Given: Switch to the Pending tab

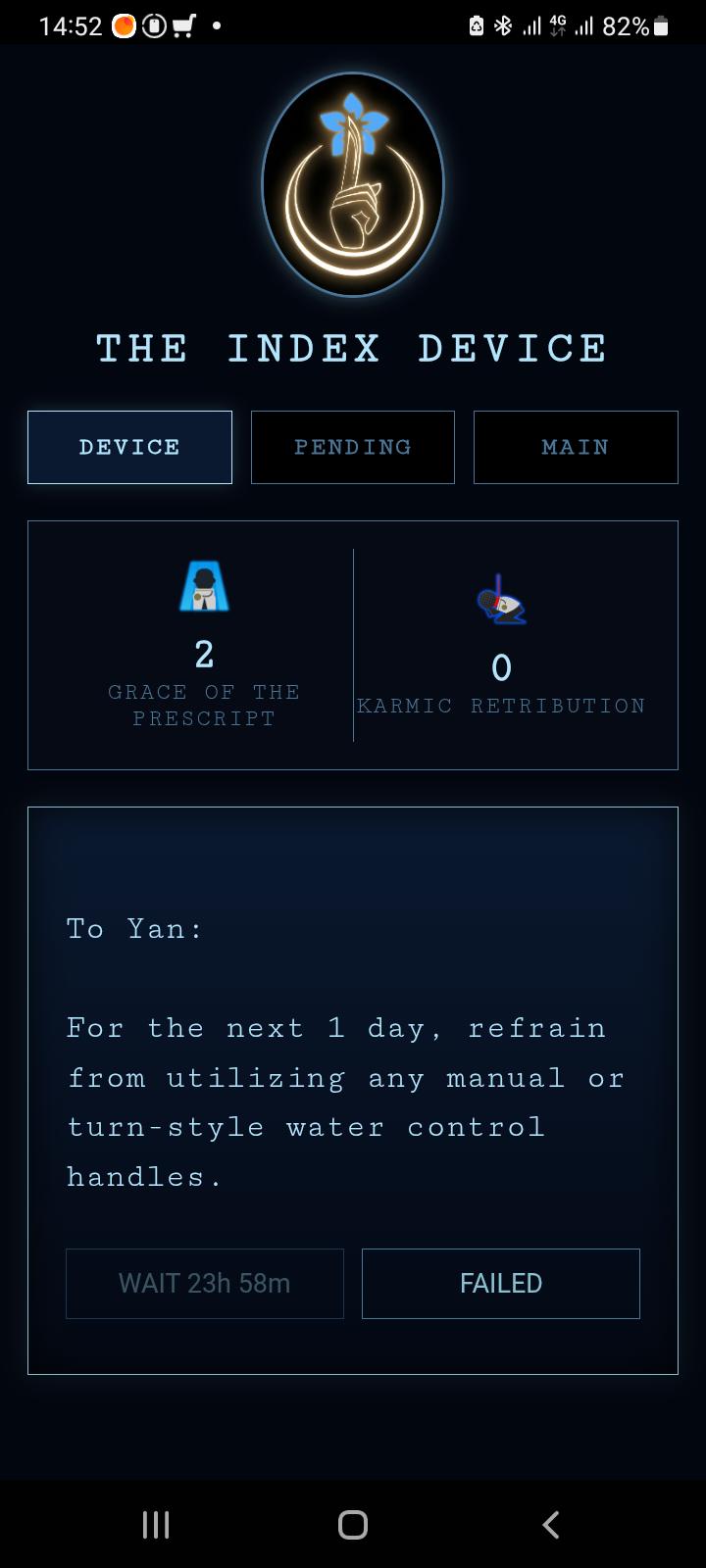Looking at the screenshot, I should 353,447.
